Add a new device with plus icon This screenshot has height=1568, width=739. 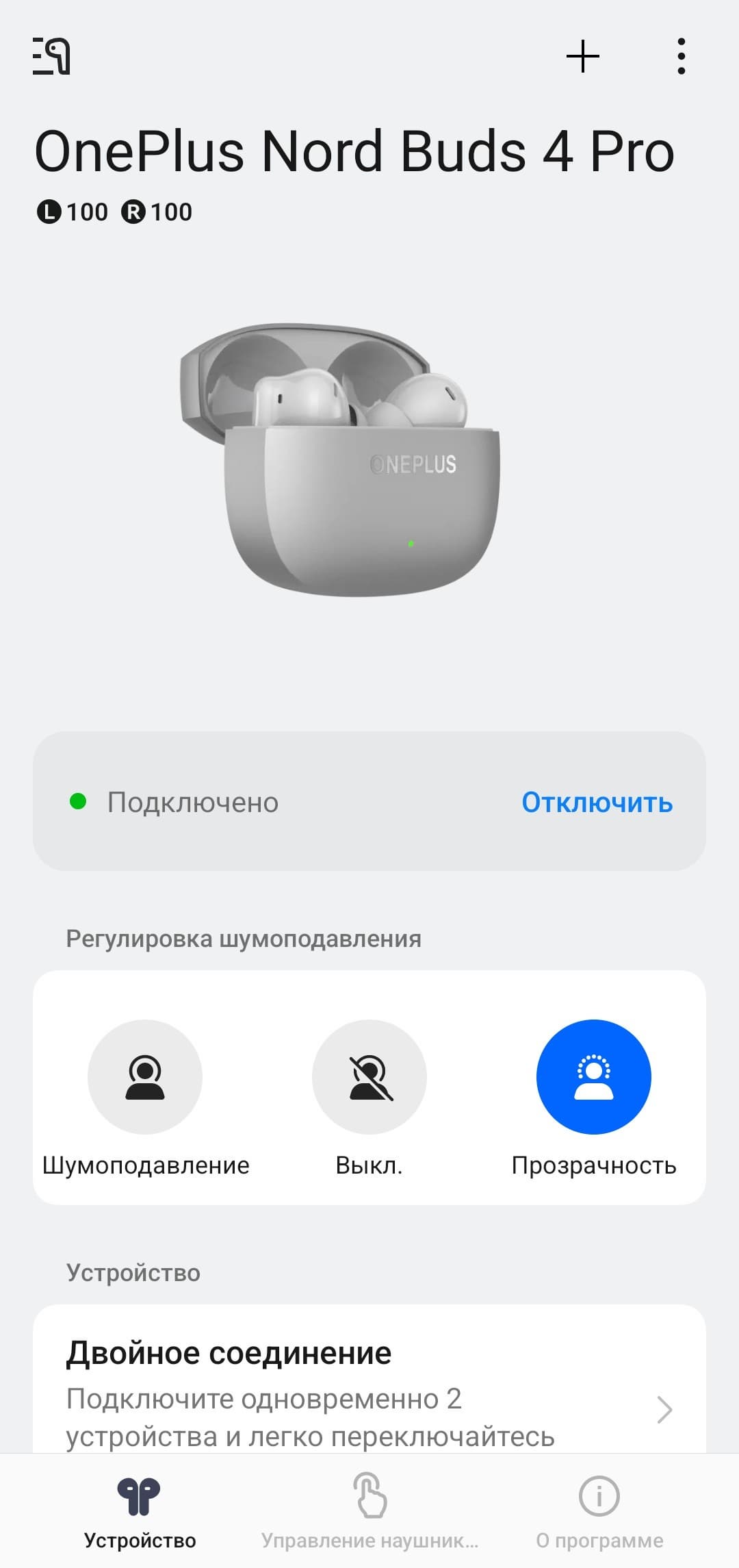pyautogui.click(x=583, y=56)
